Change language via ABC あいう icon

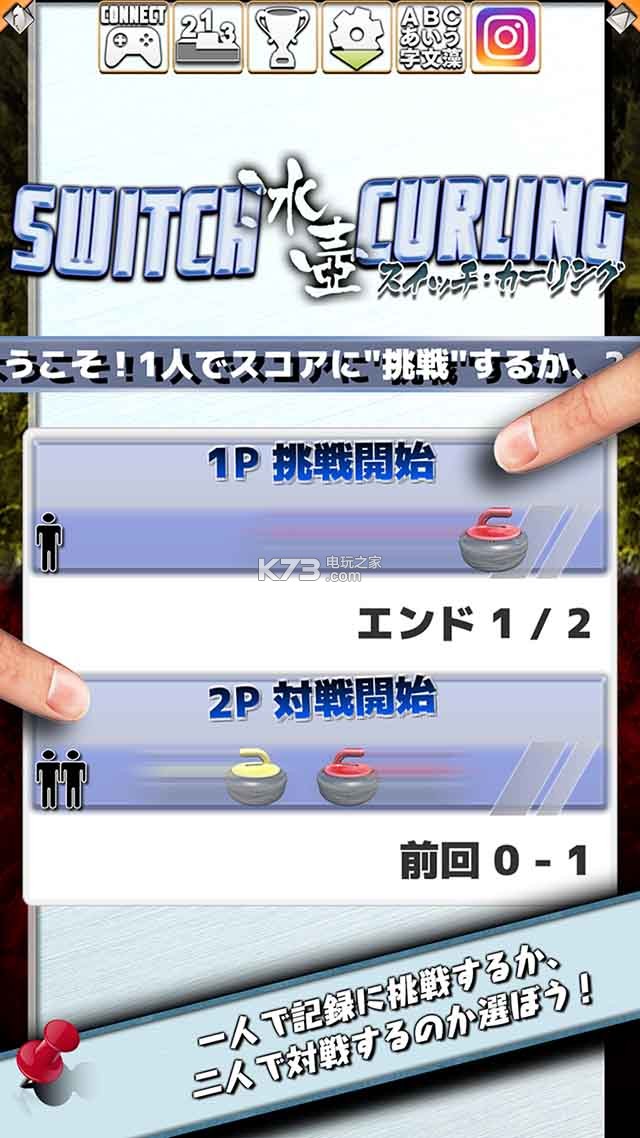click(x=431, y=37)
